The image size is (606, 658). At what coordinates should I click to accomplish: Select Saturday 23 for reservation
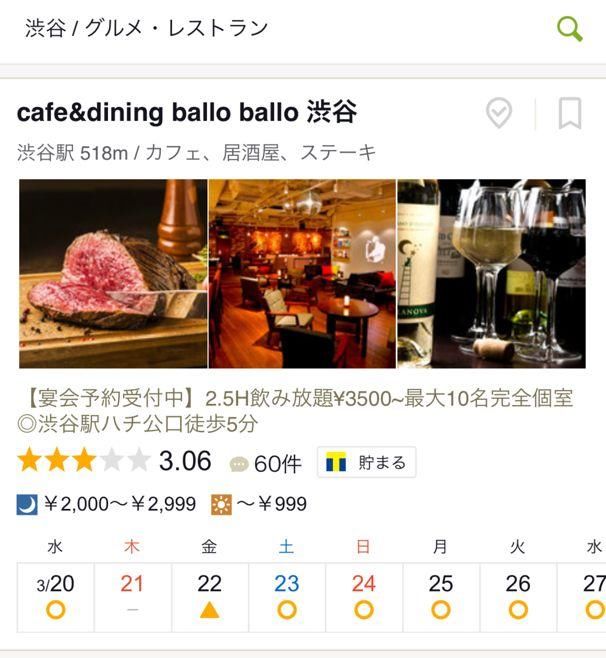(x=287, y=596)
